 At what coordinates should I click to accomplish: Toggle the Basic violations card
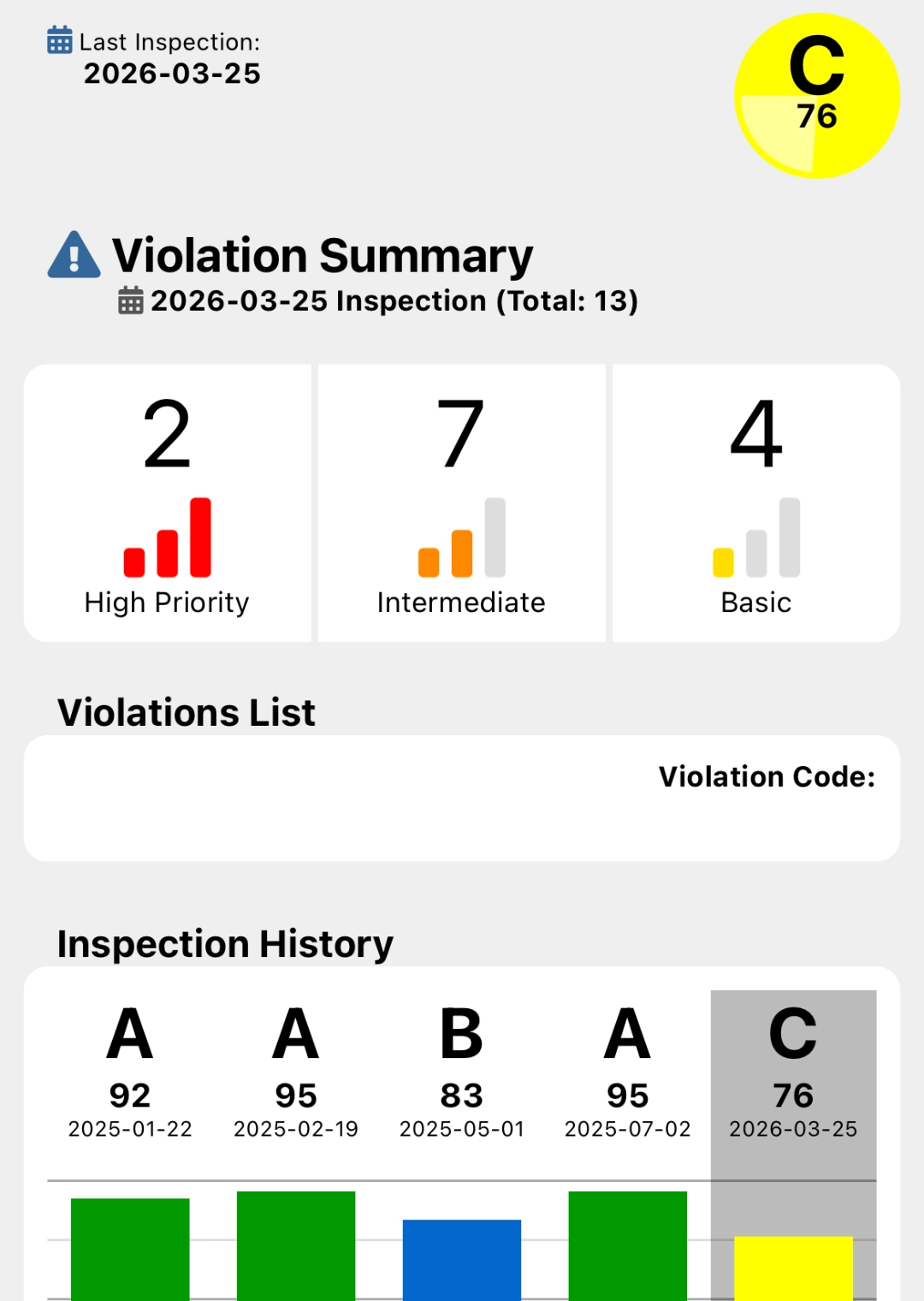tap(756, 502)
